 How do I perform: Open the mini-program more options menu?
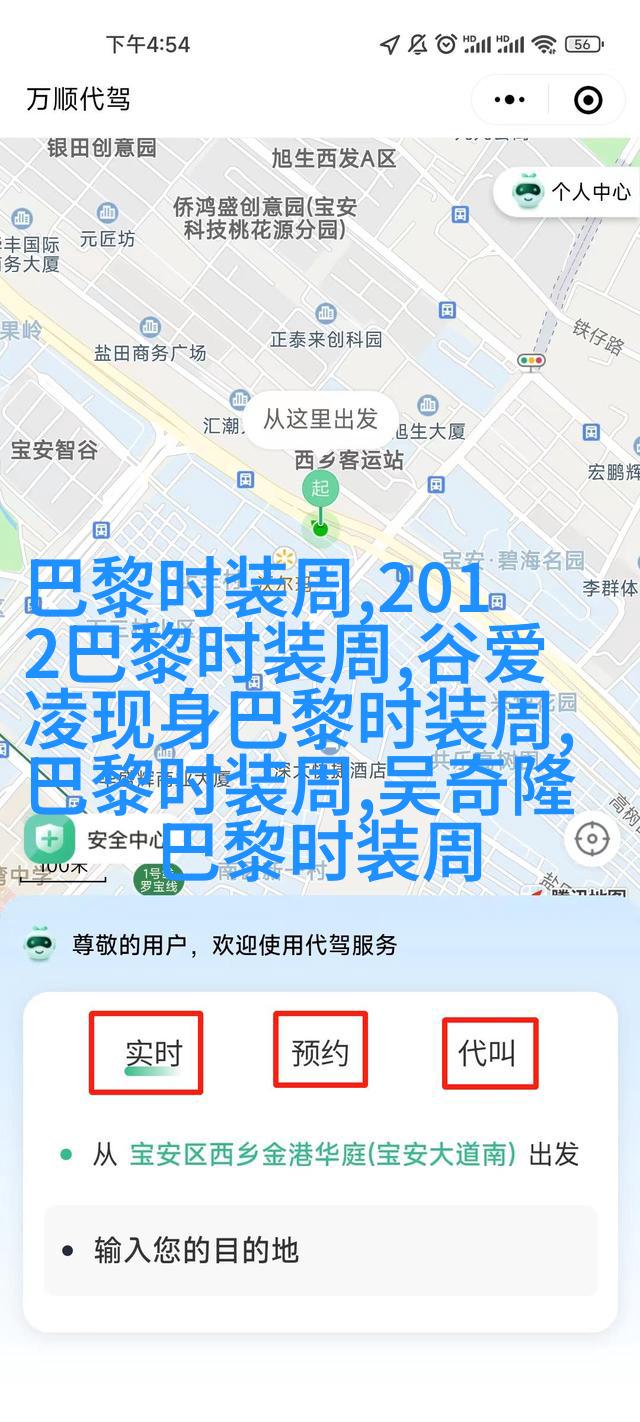pos(510,99)
